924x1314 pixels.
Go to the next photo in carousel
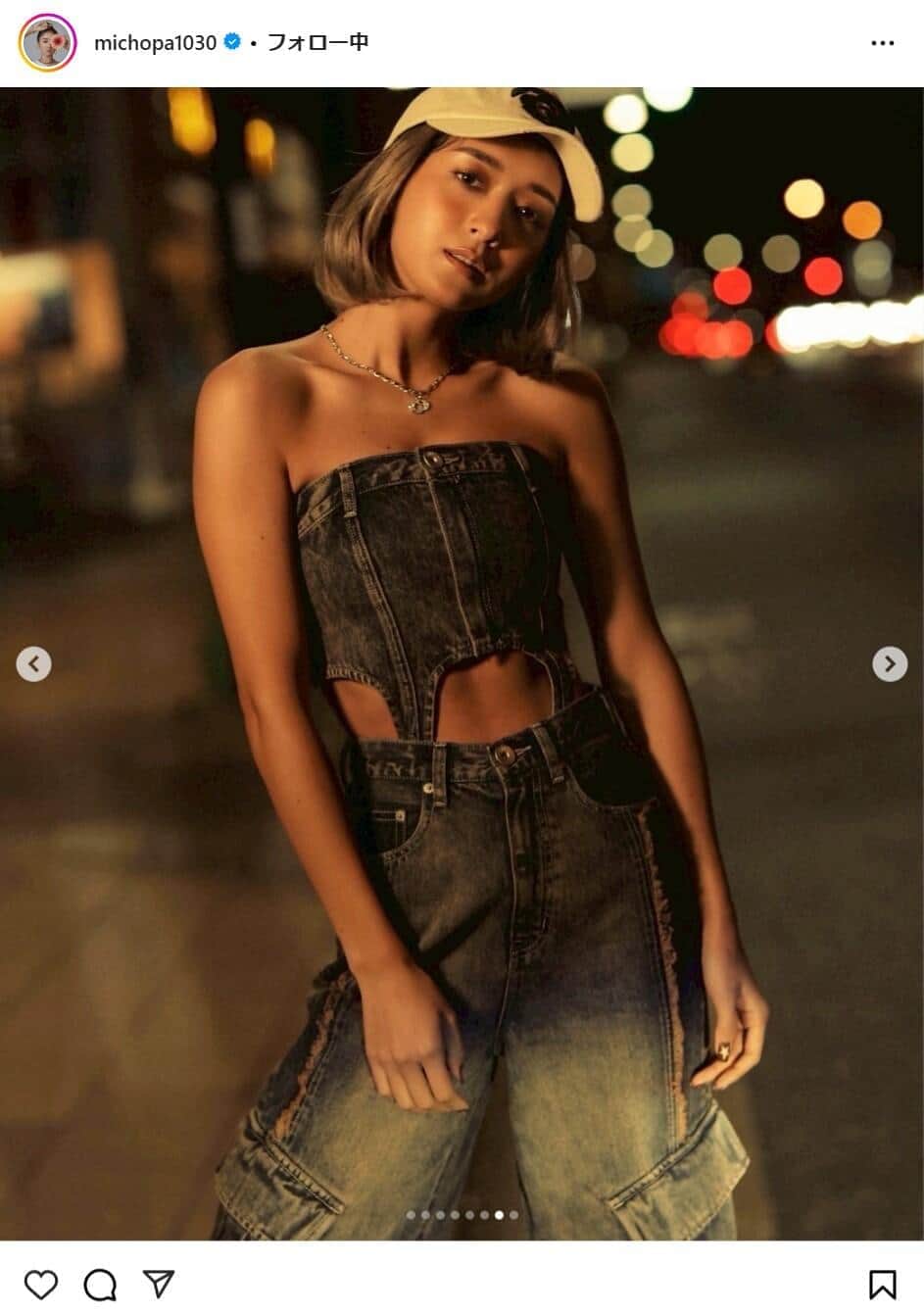pos(890,664)
